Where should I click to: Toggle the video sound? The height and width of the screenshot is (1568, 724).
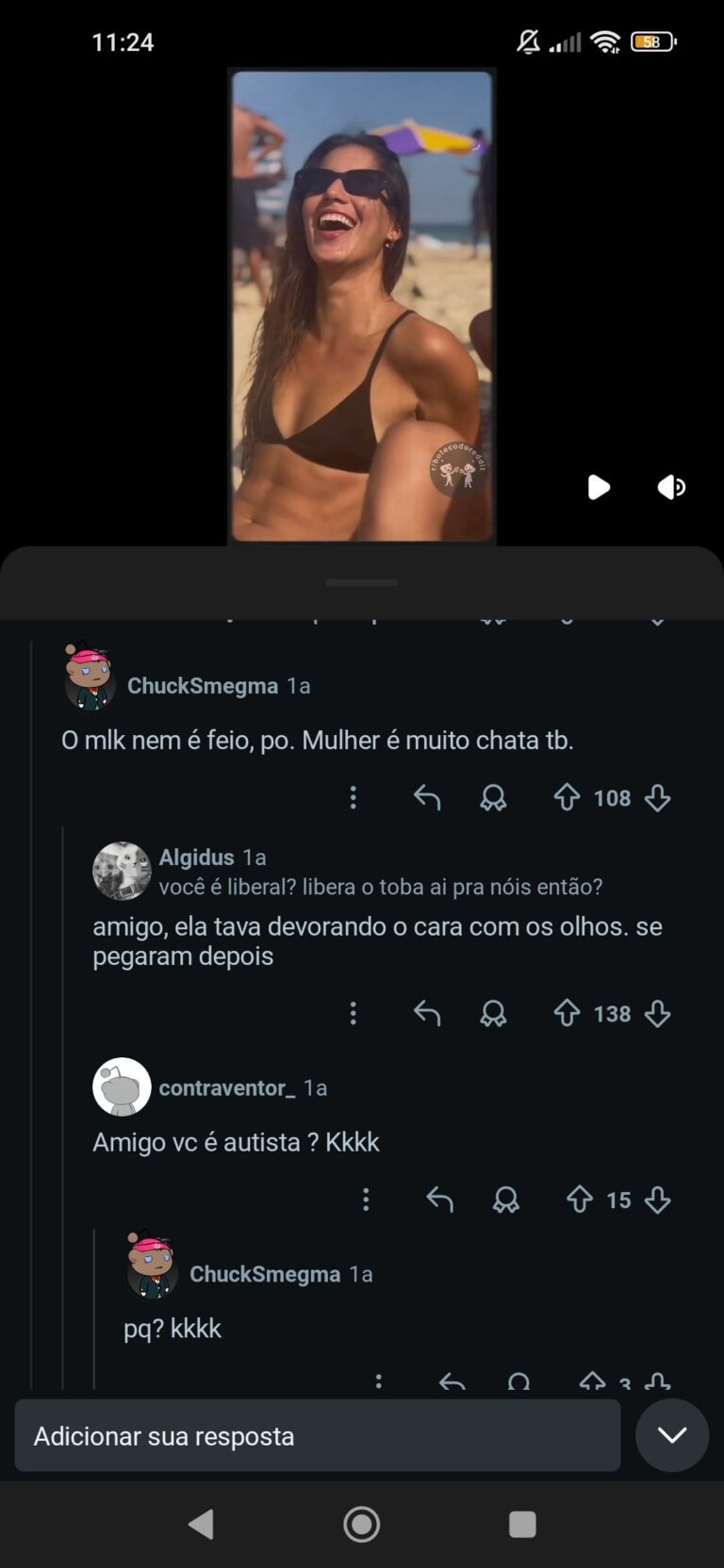click(x=671, y=487)
